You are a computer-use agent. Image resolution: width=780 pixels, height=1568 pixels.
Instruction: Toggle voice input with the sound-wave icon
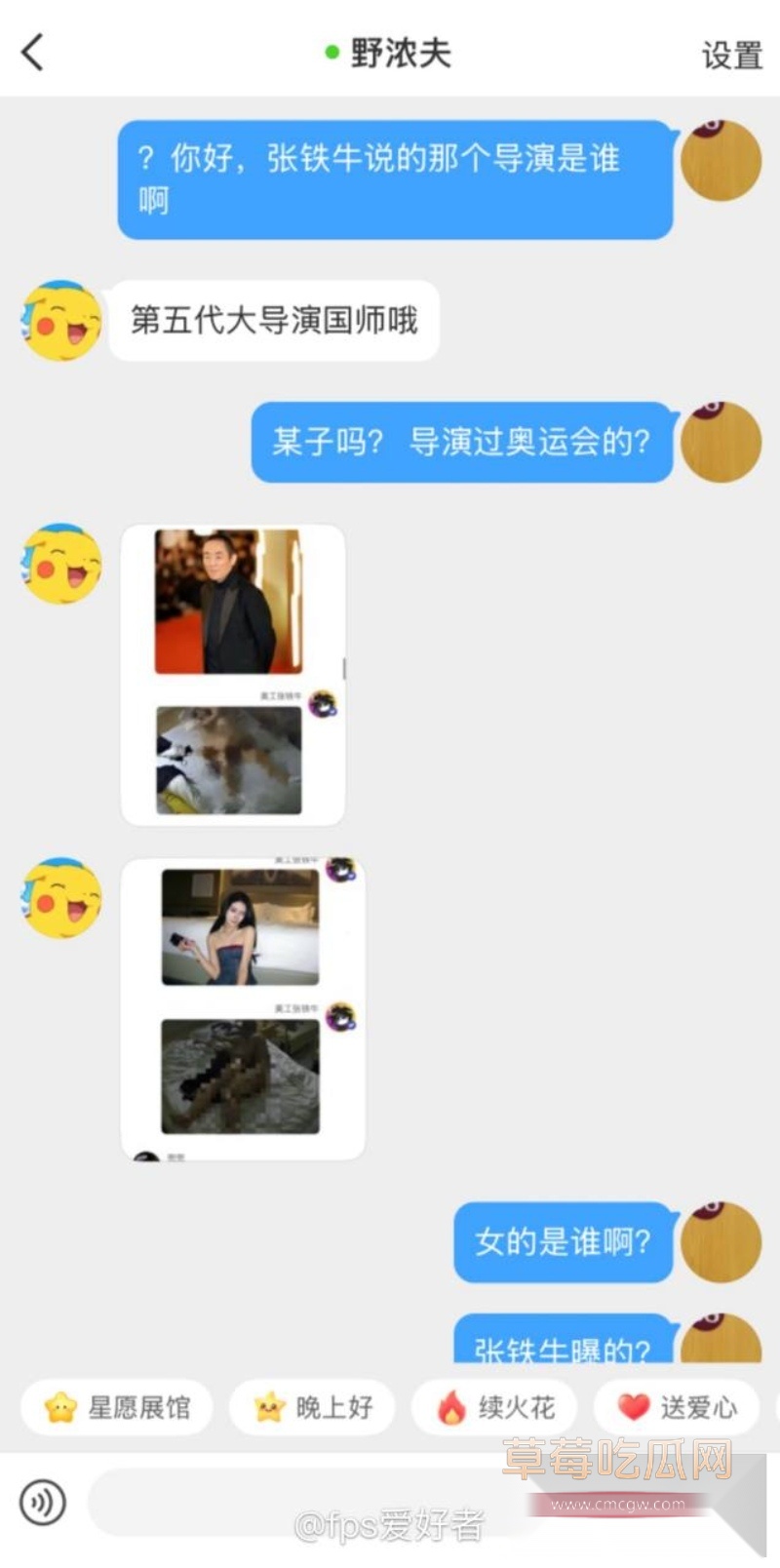click(x=39, y=1503)
